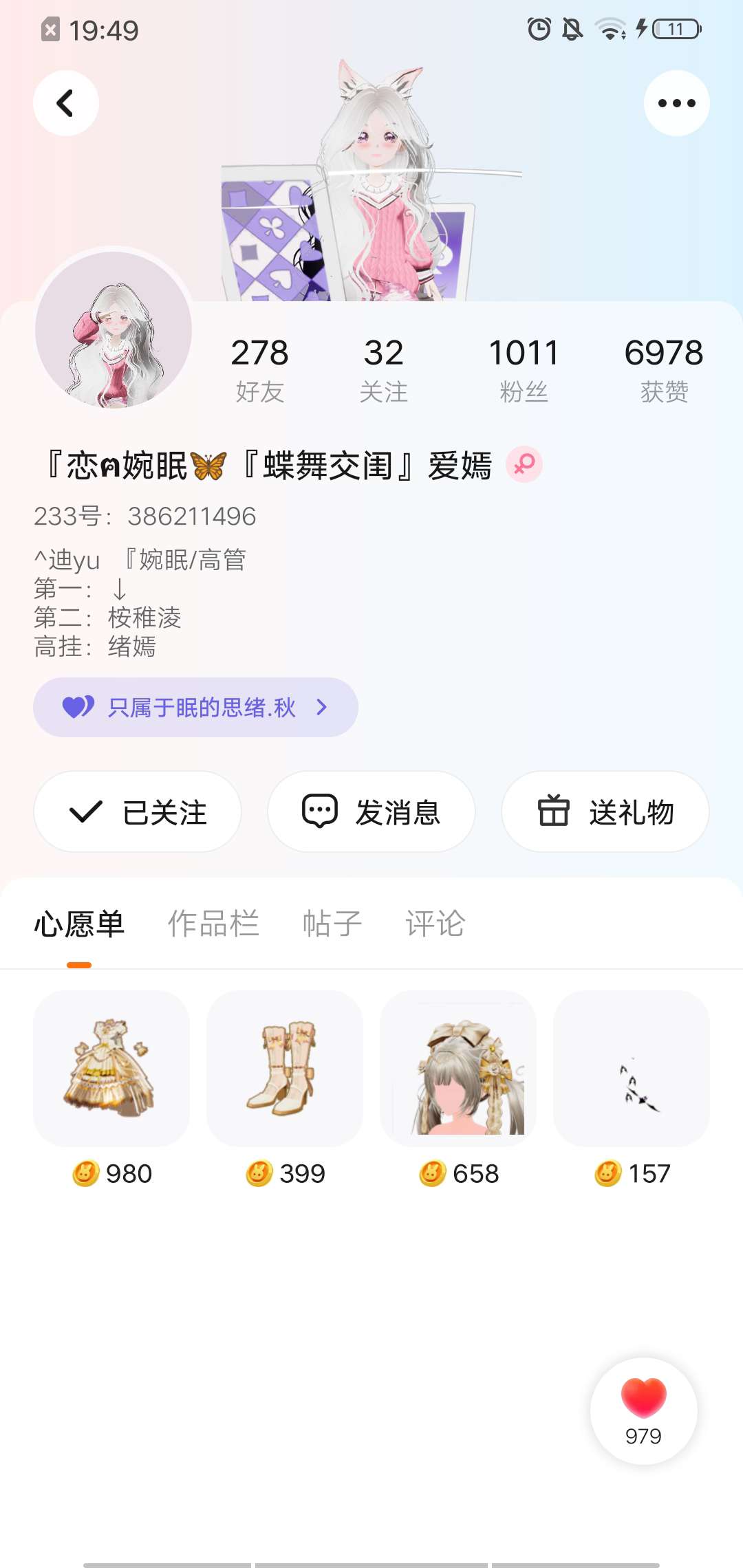Viewport: 743px width, 1568px height.
Task: Open the three-dot overflow menu
Action: coord(676,103)
